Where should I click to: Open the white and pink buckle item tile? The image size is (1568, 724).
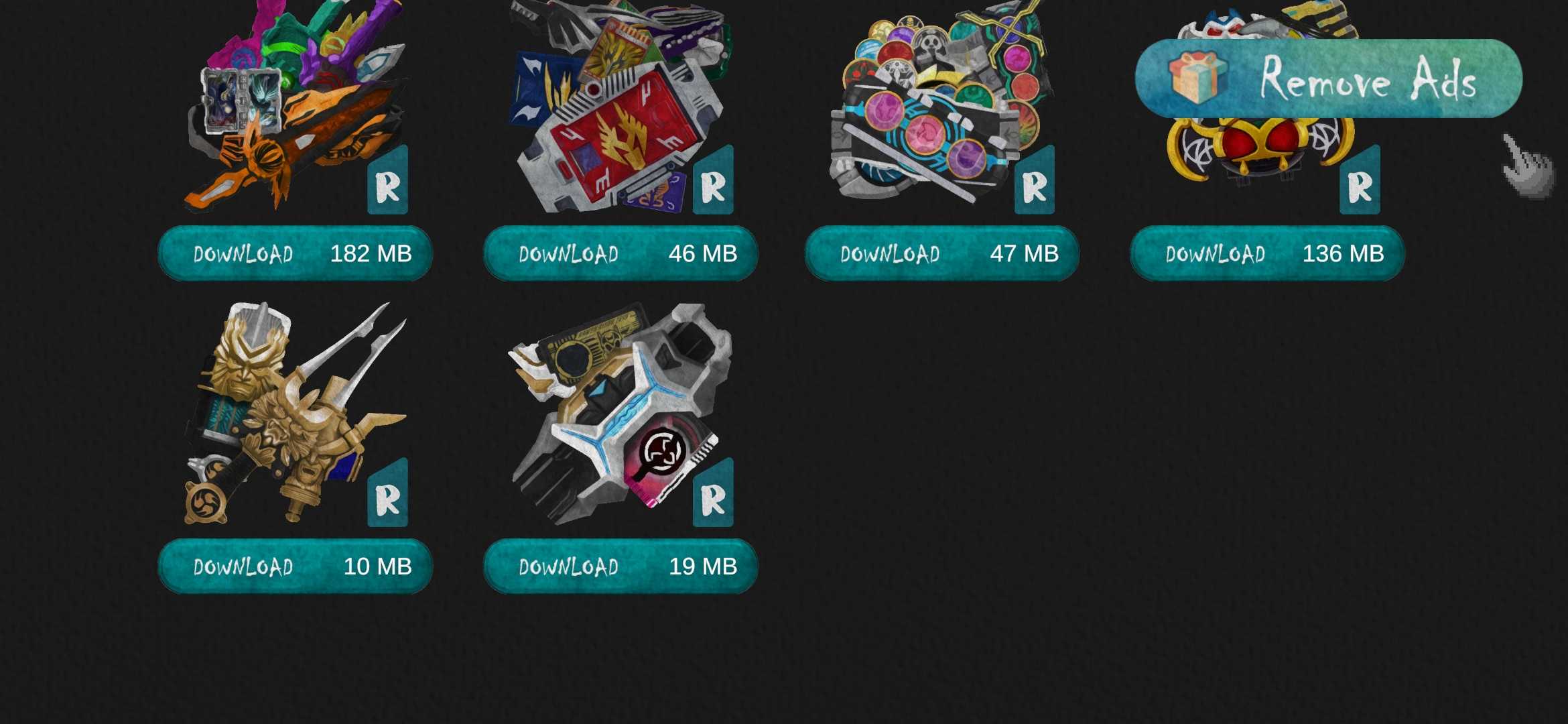point(620,414)
